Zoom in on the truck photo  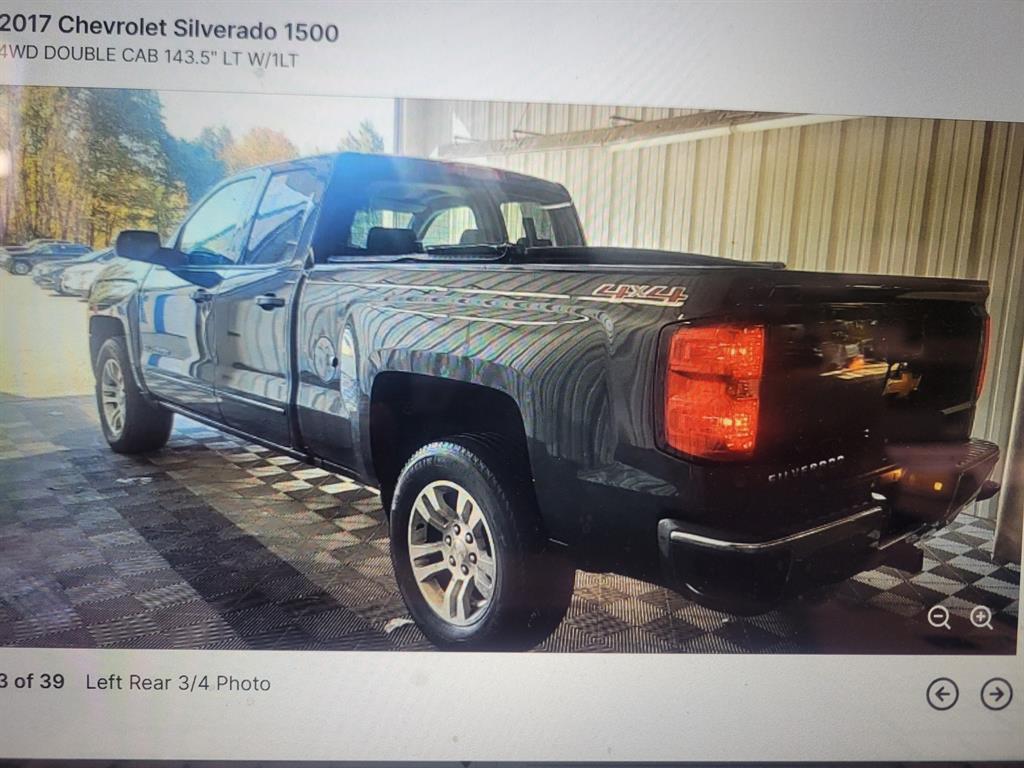click(x=981, y=617)
